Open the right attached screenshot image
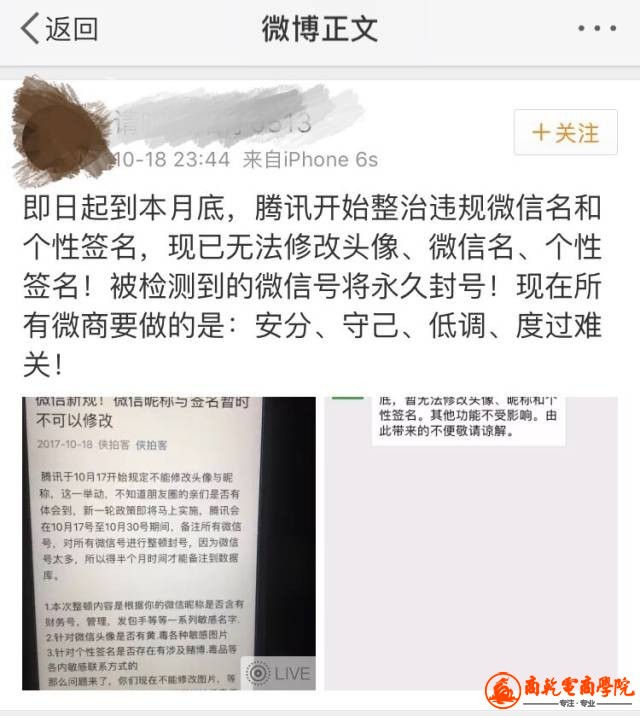The width and height of the screenshot is (640, 716). (470, 543)
